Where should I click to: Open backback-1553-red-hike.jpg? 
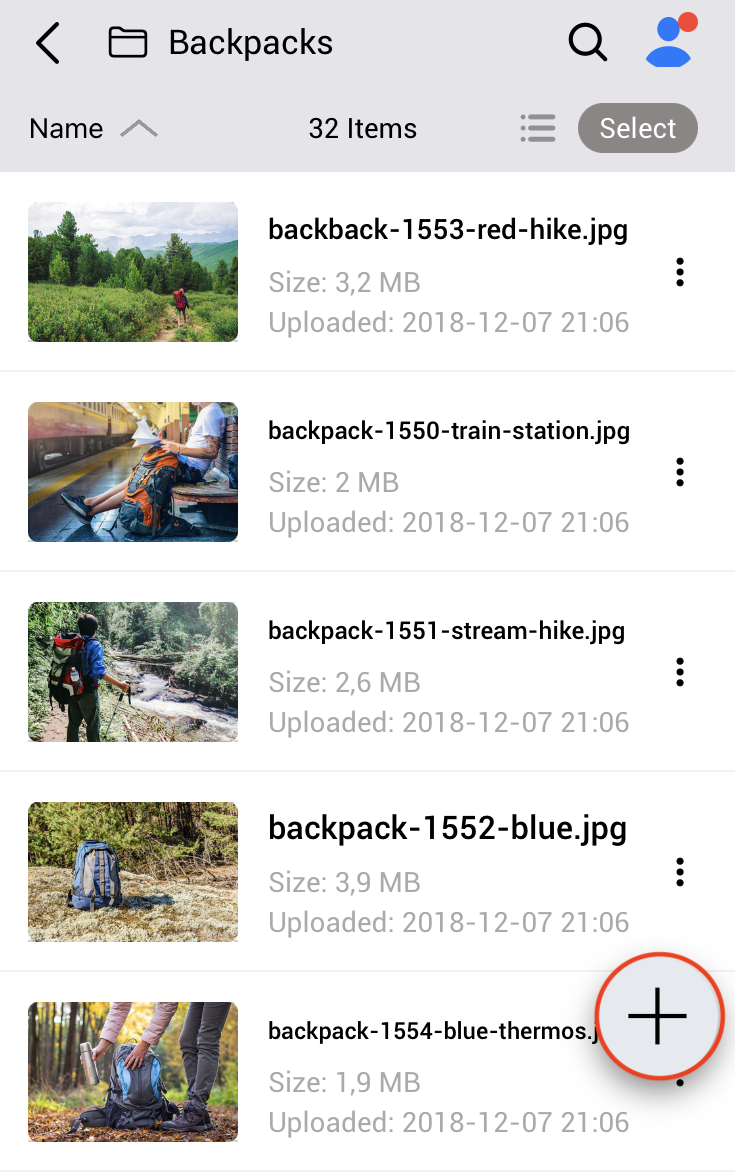click(x=447, y=231)
